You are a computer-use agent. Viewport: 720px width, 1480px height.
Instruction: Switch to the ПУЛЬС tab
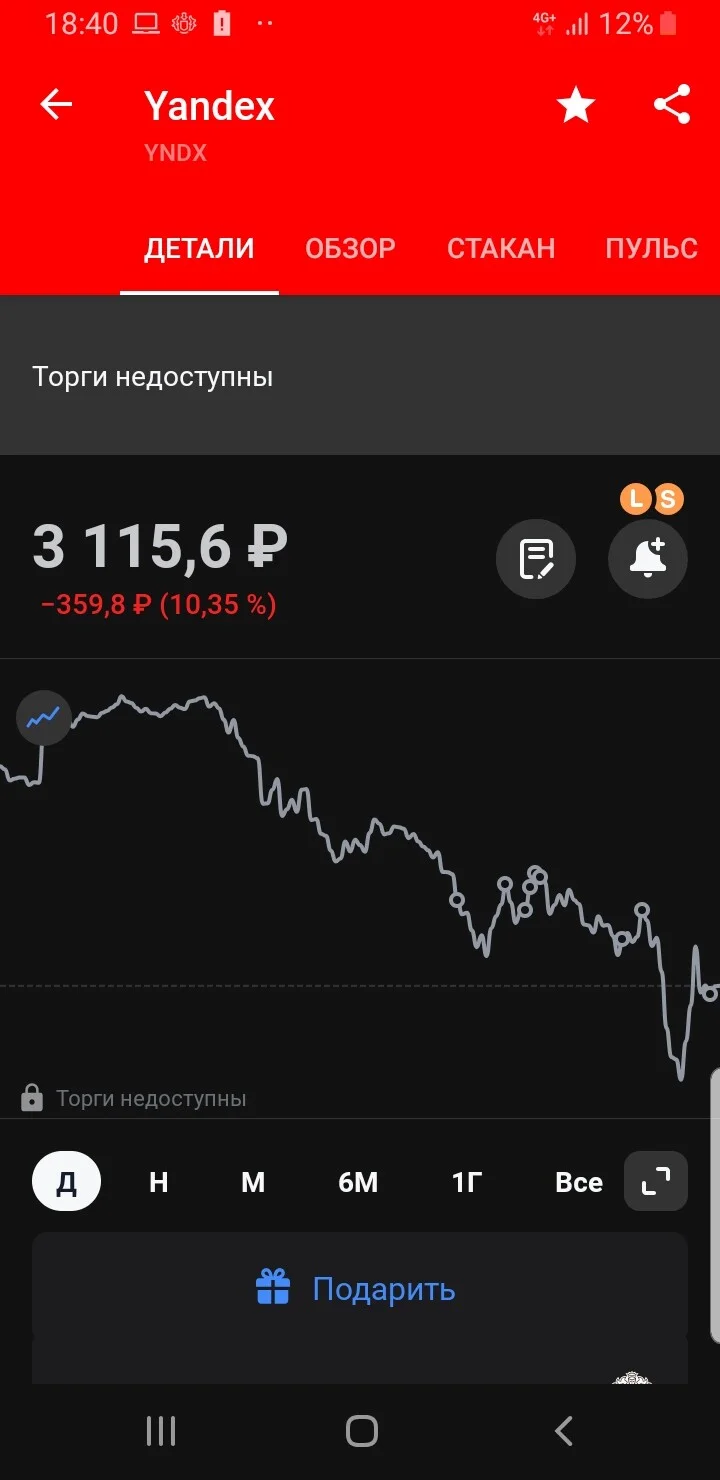[651, 248]
